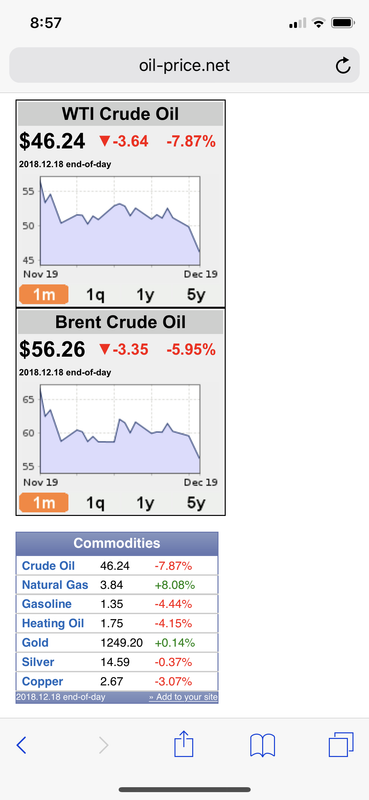Select 1q range on WTI Crude Oil chart

pos(95,295)
